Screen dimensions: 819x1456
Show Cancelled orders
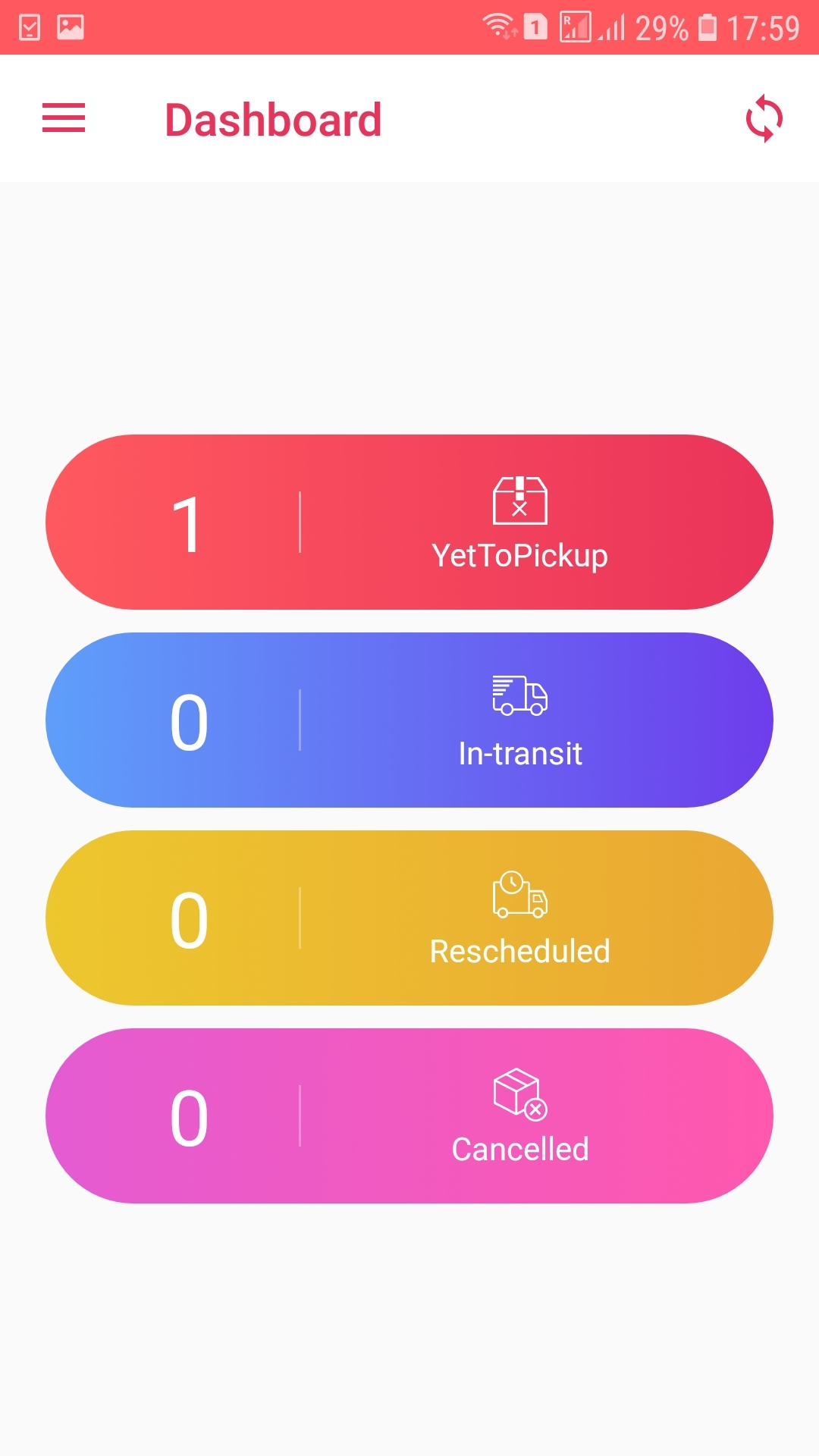(x=409, y=1116)
